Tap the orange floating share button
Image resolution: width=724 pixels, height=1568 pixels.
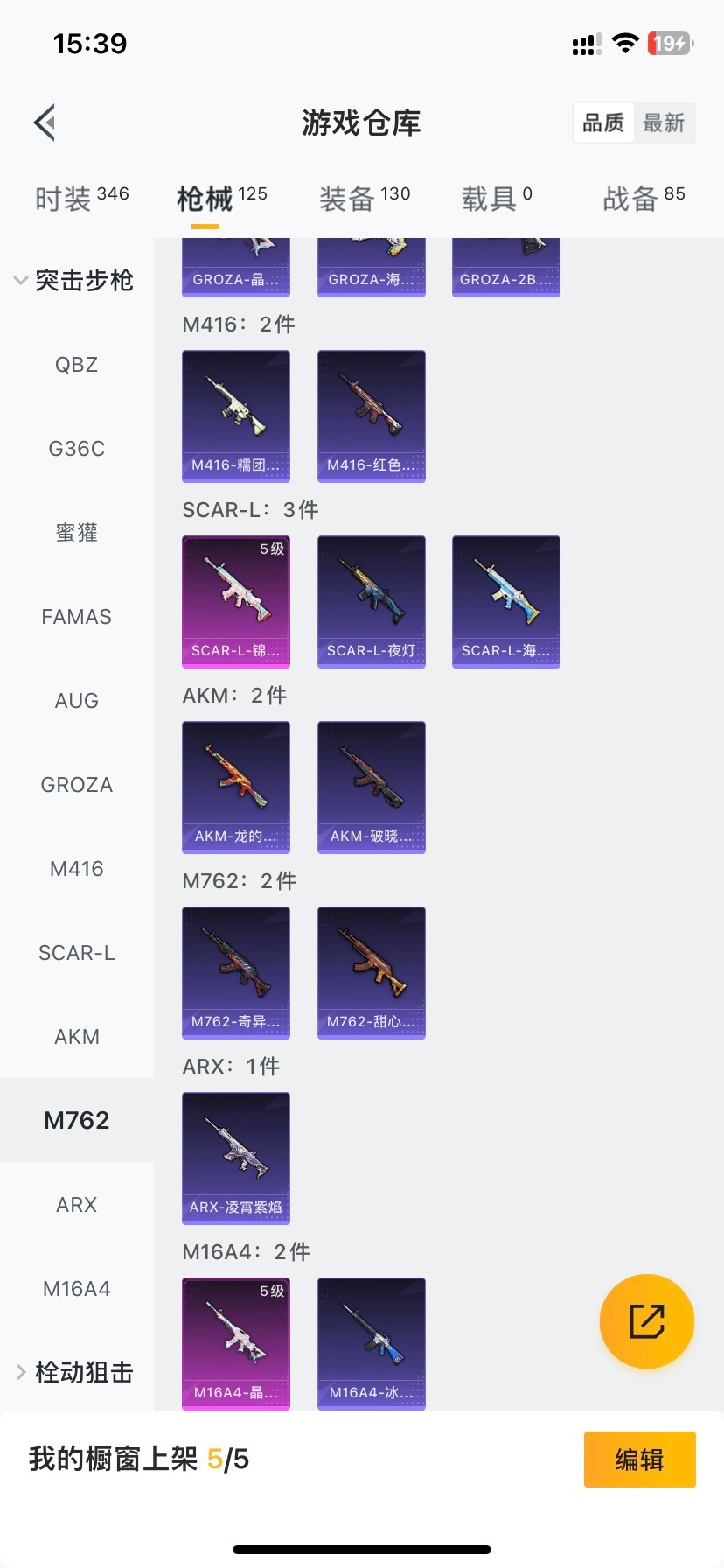pyautogui.click(x=647, y=1321)
